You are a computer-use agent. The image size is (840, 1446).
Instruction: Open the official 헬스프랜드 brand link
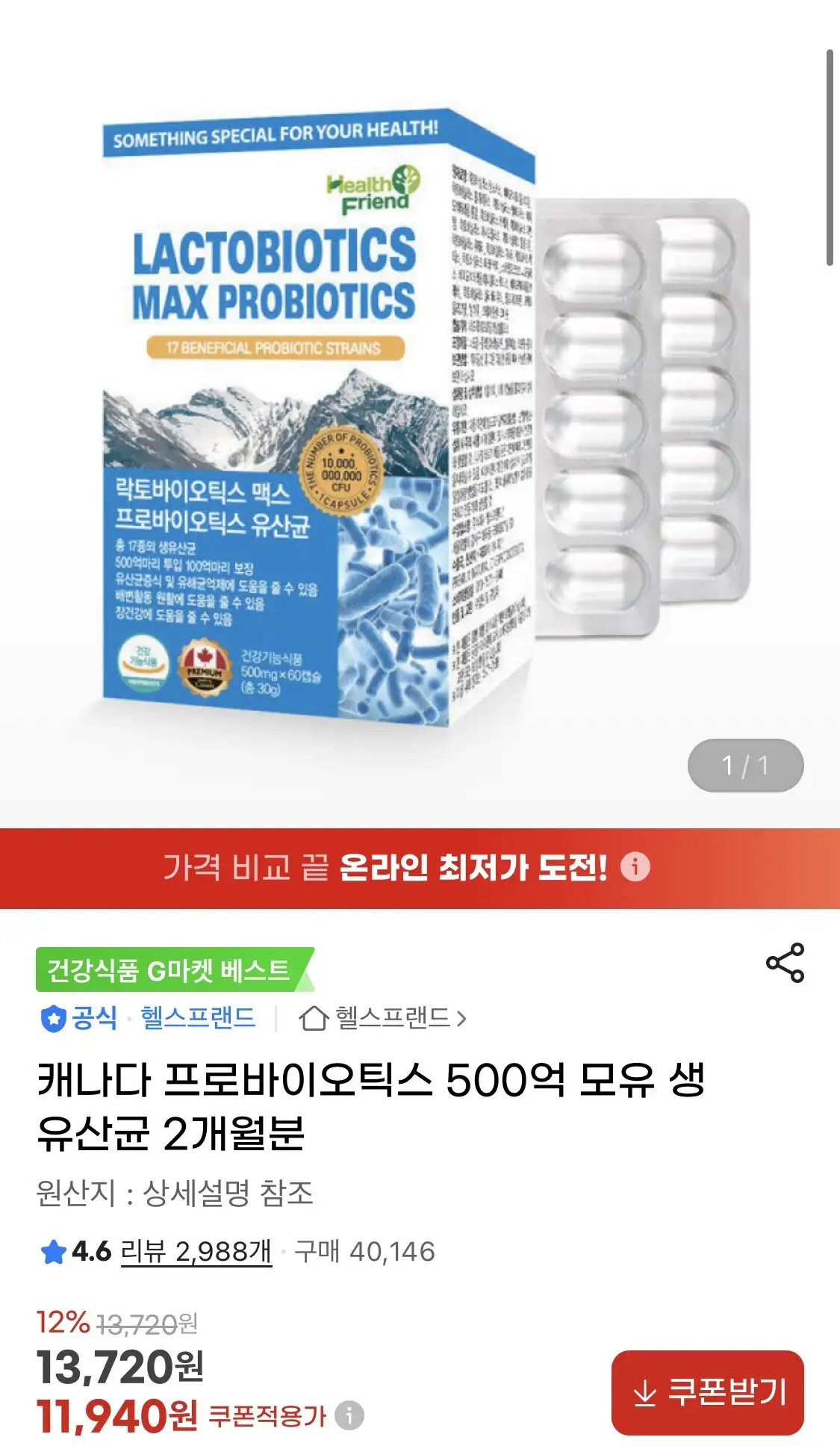point(197,1017)
